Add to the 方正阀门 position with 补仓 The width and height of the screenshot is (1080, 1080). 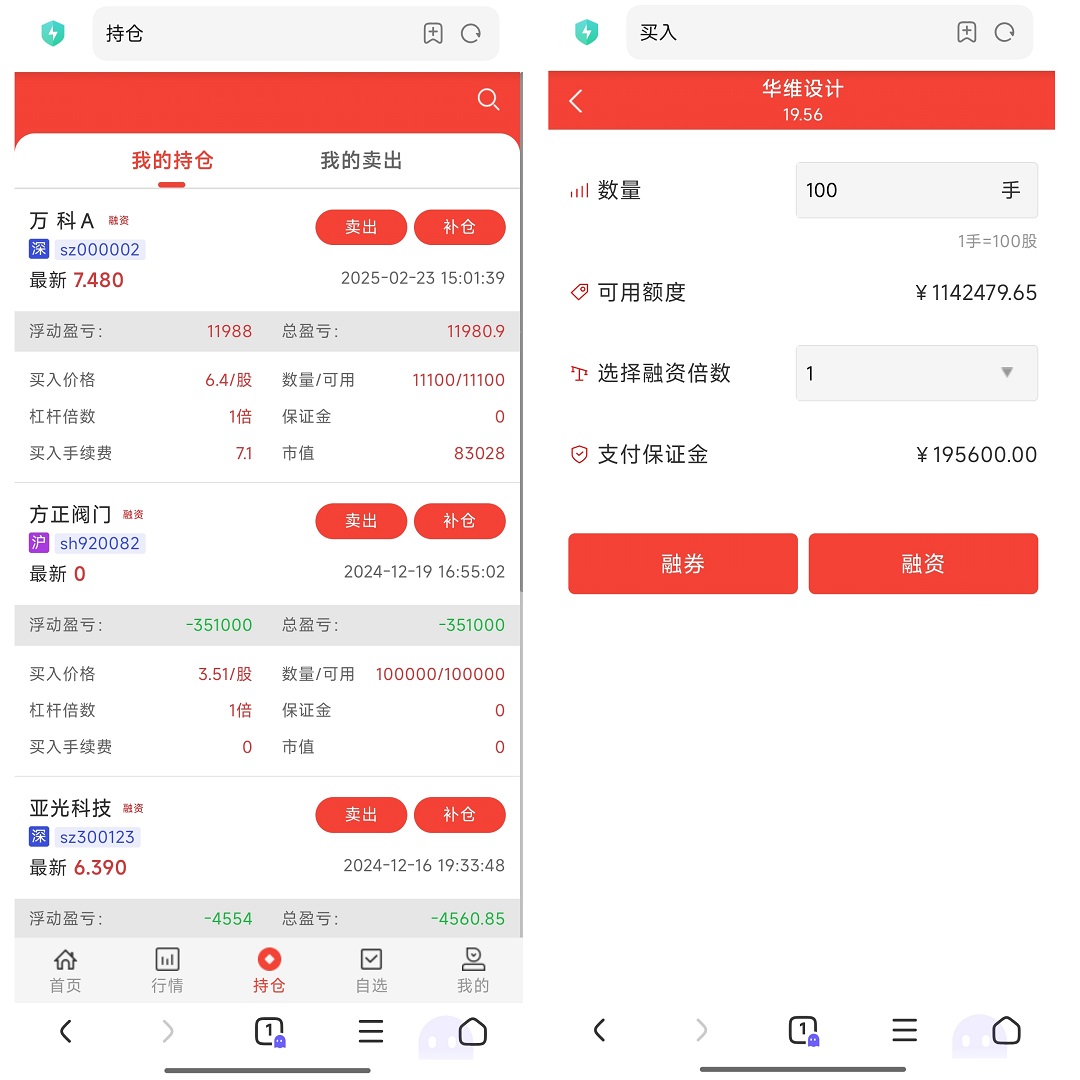coord(459,521)
